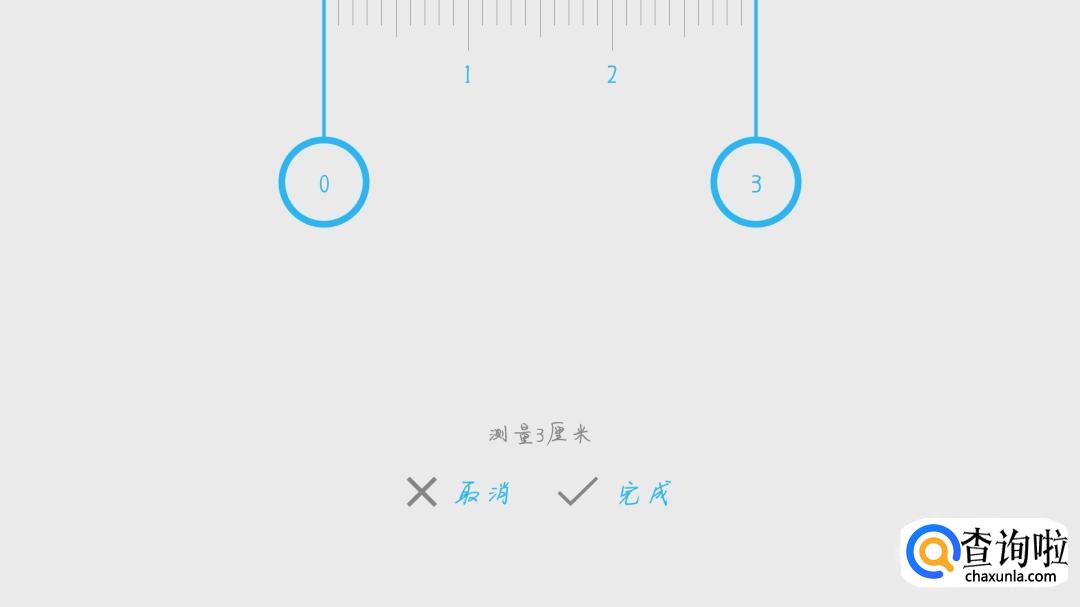Tap 取消 to cancel the measurement
Viewport: 1080px width, 607px height.
460,493
